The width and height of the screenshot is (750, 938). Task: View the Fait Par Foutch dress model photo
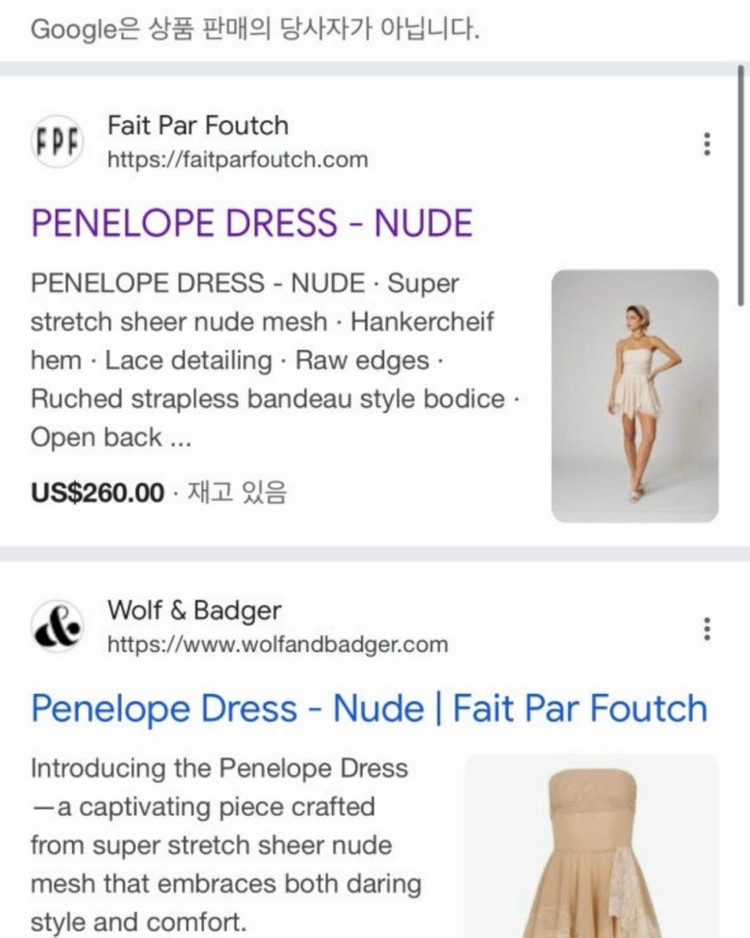[x=634, y=396]
